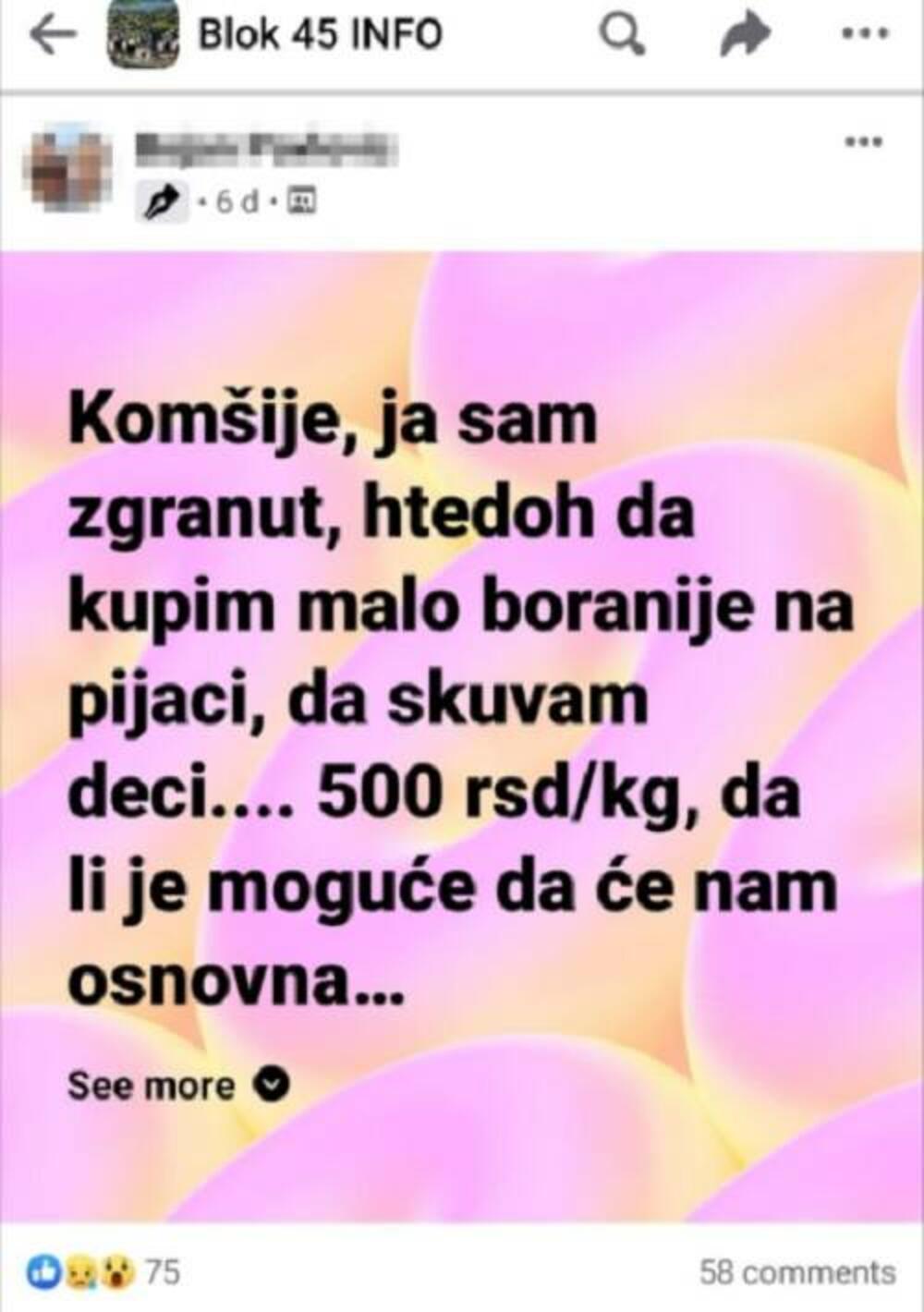Search within the group
Image resolution: width=924 pixels, height=1312 pixels.
coord(622,36)
